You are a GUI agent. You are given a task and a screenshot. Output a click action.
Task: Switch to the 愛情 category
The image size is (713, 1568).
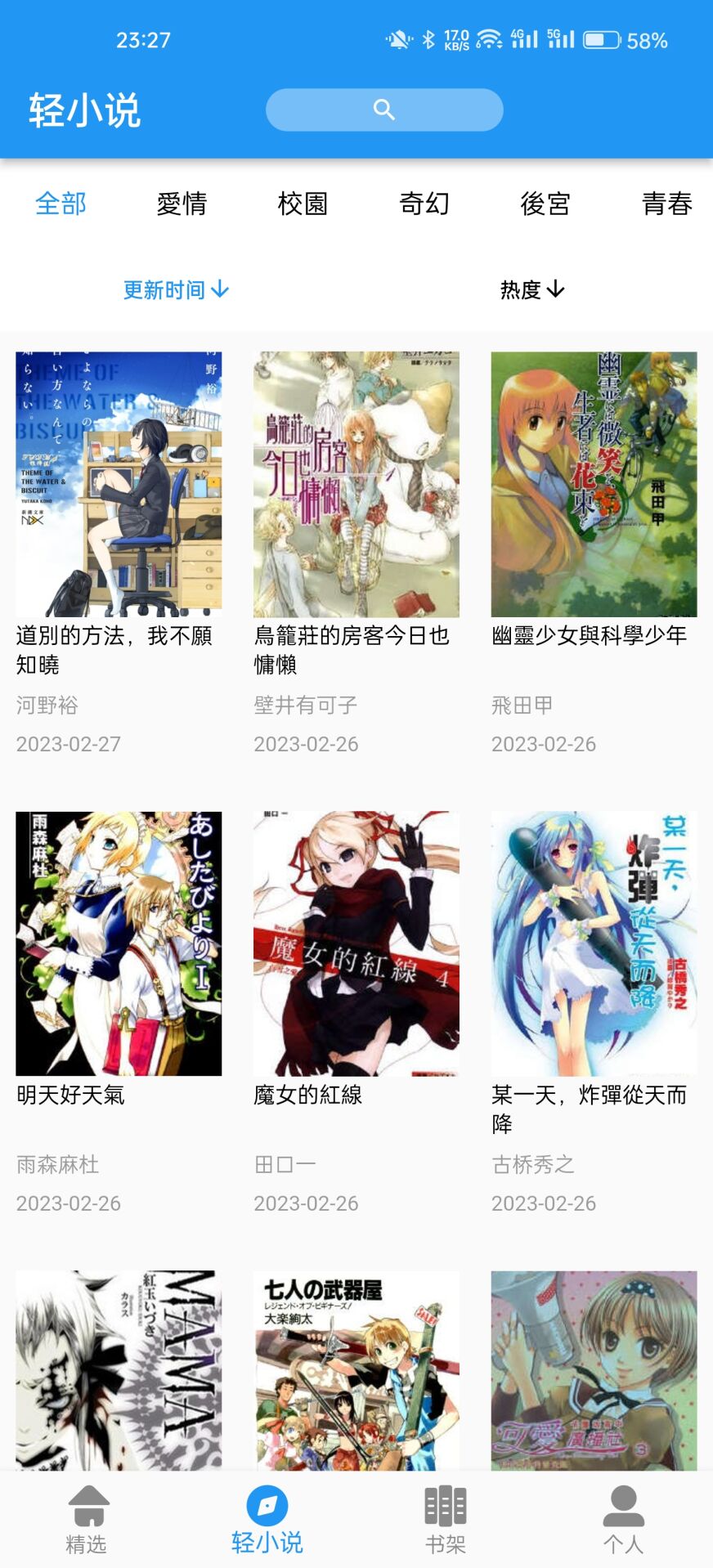[x=182, y=204]
